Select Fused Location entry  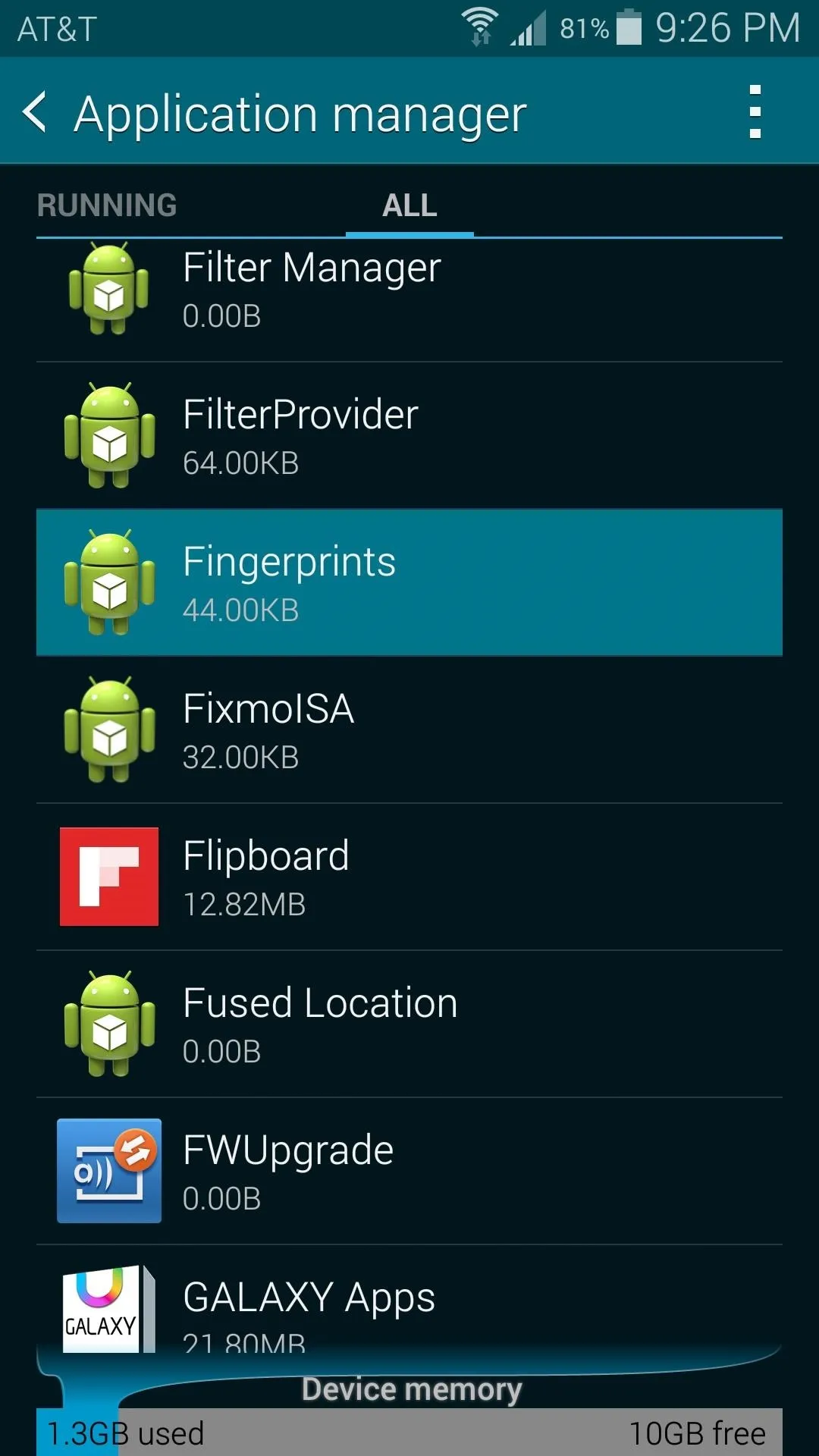coord(409,1024)
